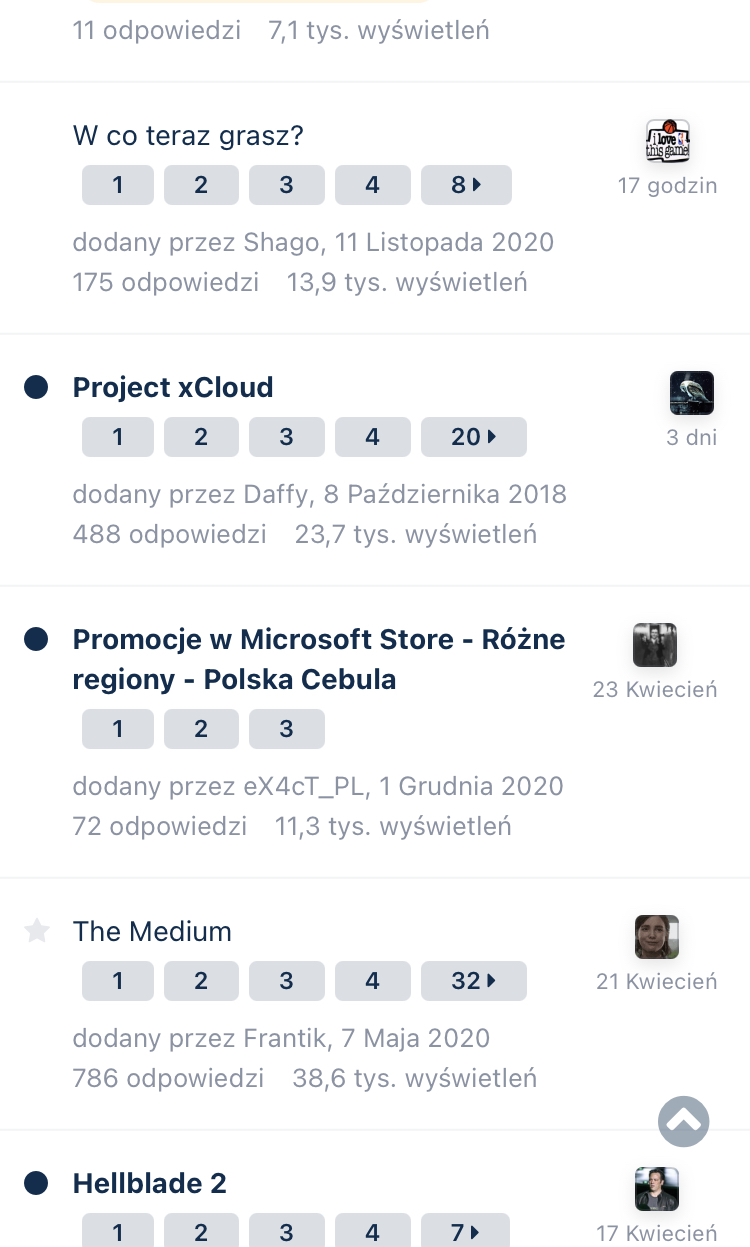
Task: Jump to page 8 of "W co teraz grasz?"
Action: coord(466,185)
